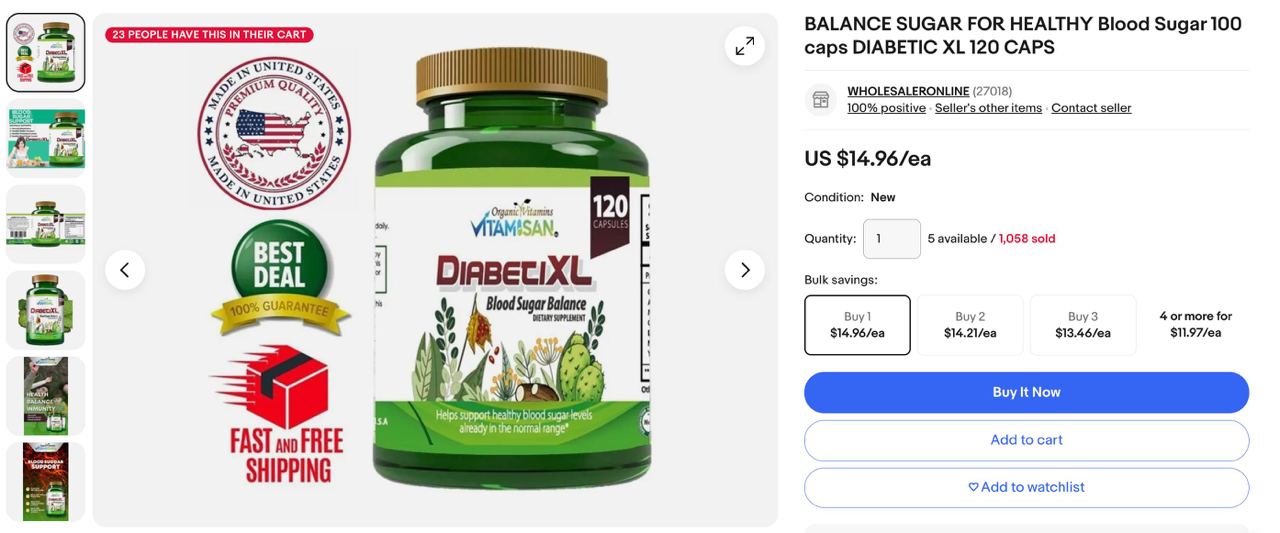View the second thumbnail with blood sugar support info
Image resolution: width=1280 pixels, height=533 pixels.
coord(46,138)
